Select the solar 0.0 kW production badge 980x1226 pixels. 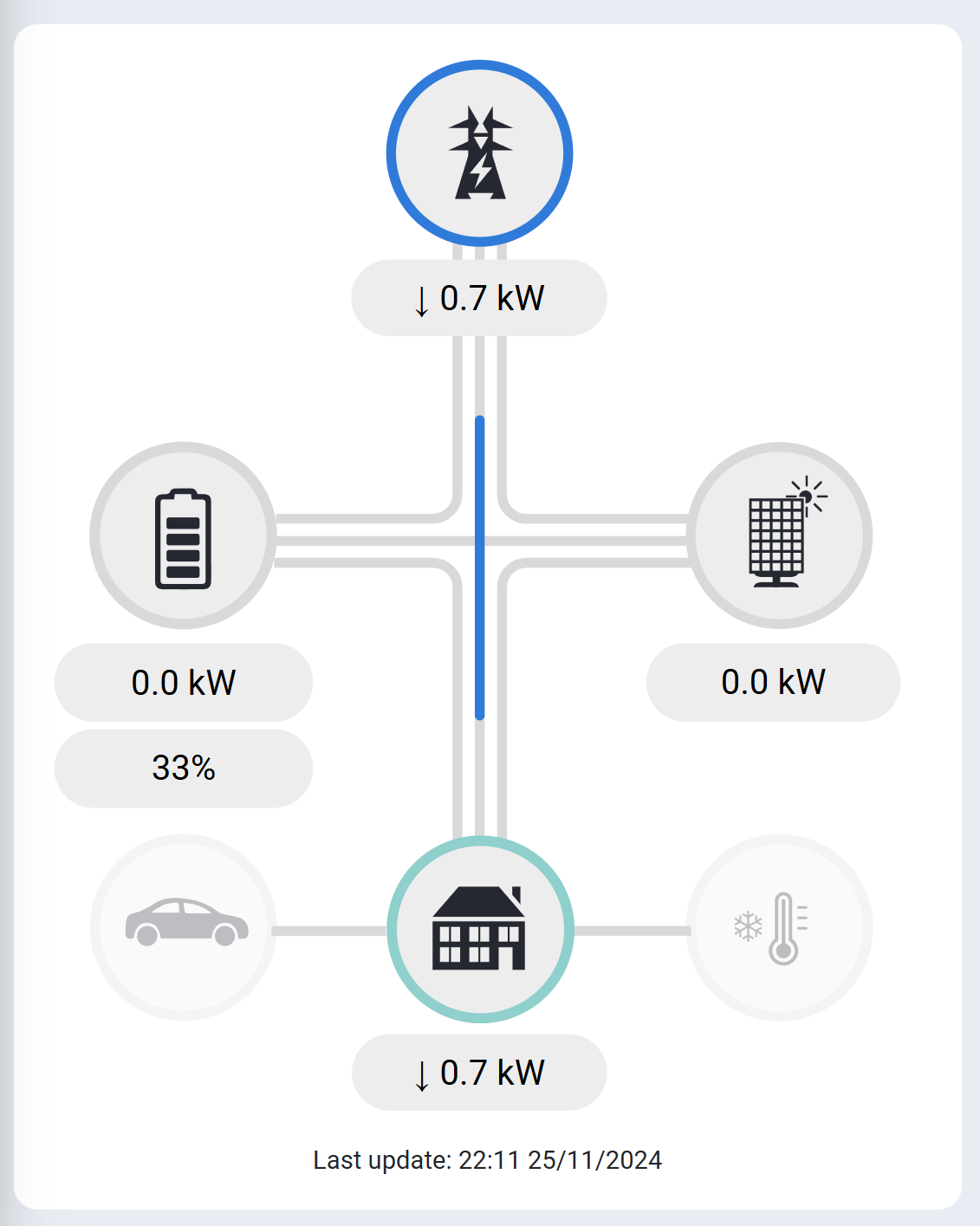[x=774, y=682]
